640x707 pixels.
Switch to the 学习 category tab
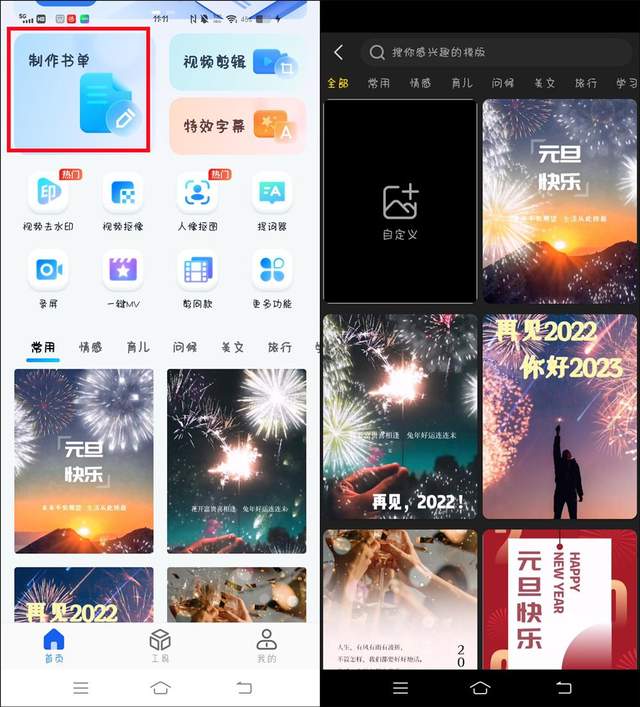[626, 83]
